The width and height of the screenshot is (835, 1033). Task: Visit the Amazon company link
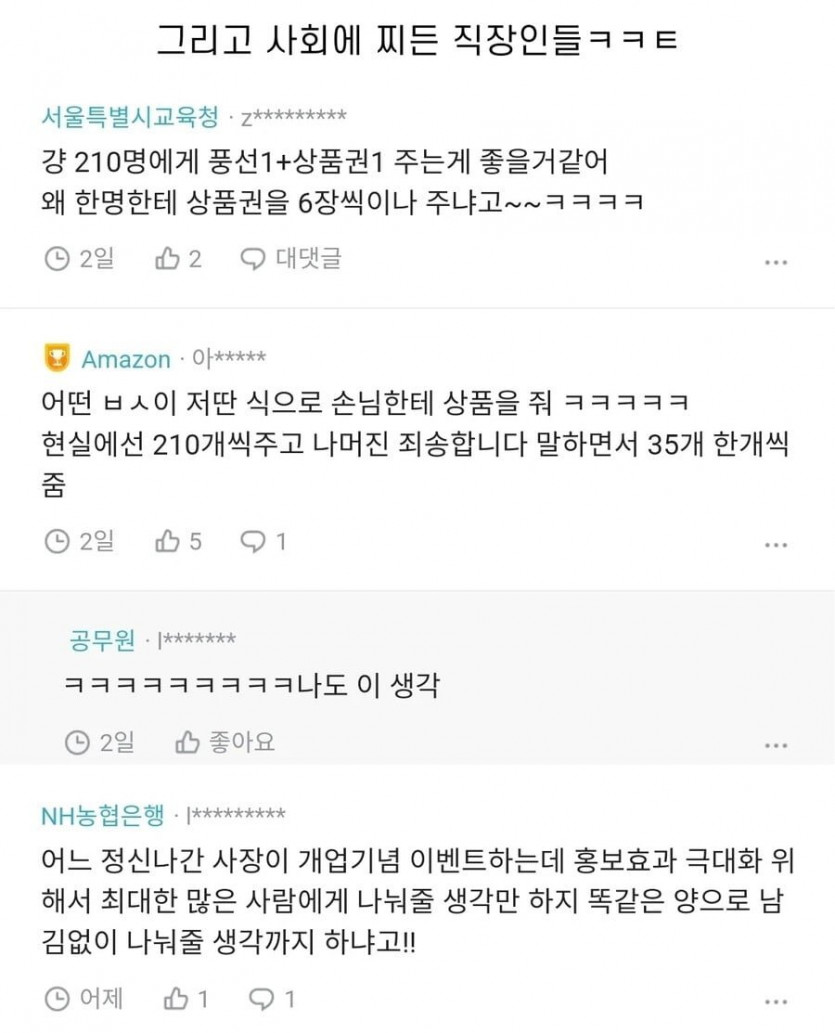click(126, 358)
